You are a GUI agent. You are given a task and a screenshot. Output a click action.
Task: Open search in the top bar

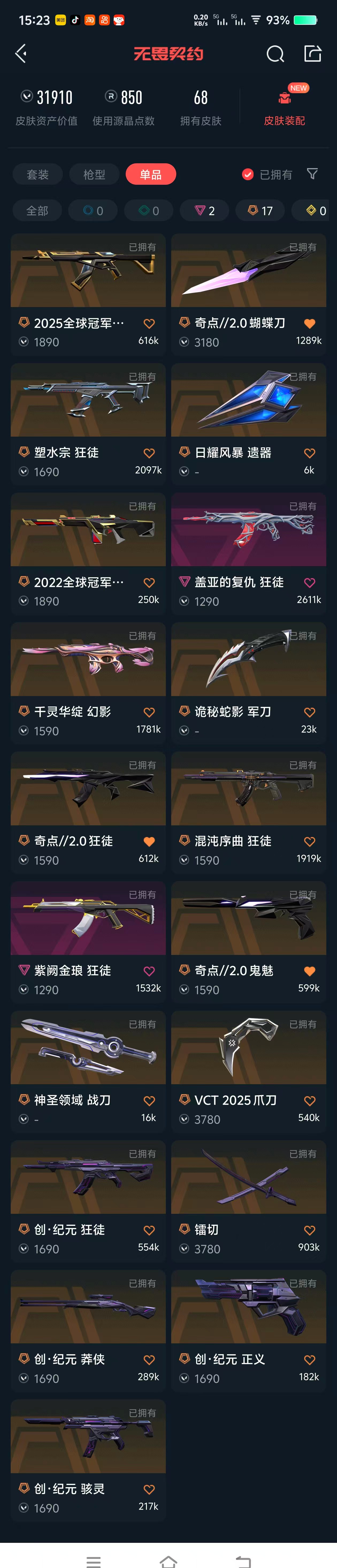(x=275, y=54)
